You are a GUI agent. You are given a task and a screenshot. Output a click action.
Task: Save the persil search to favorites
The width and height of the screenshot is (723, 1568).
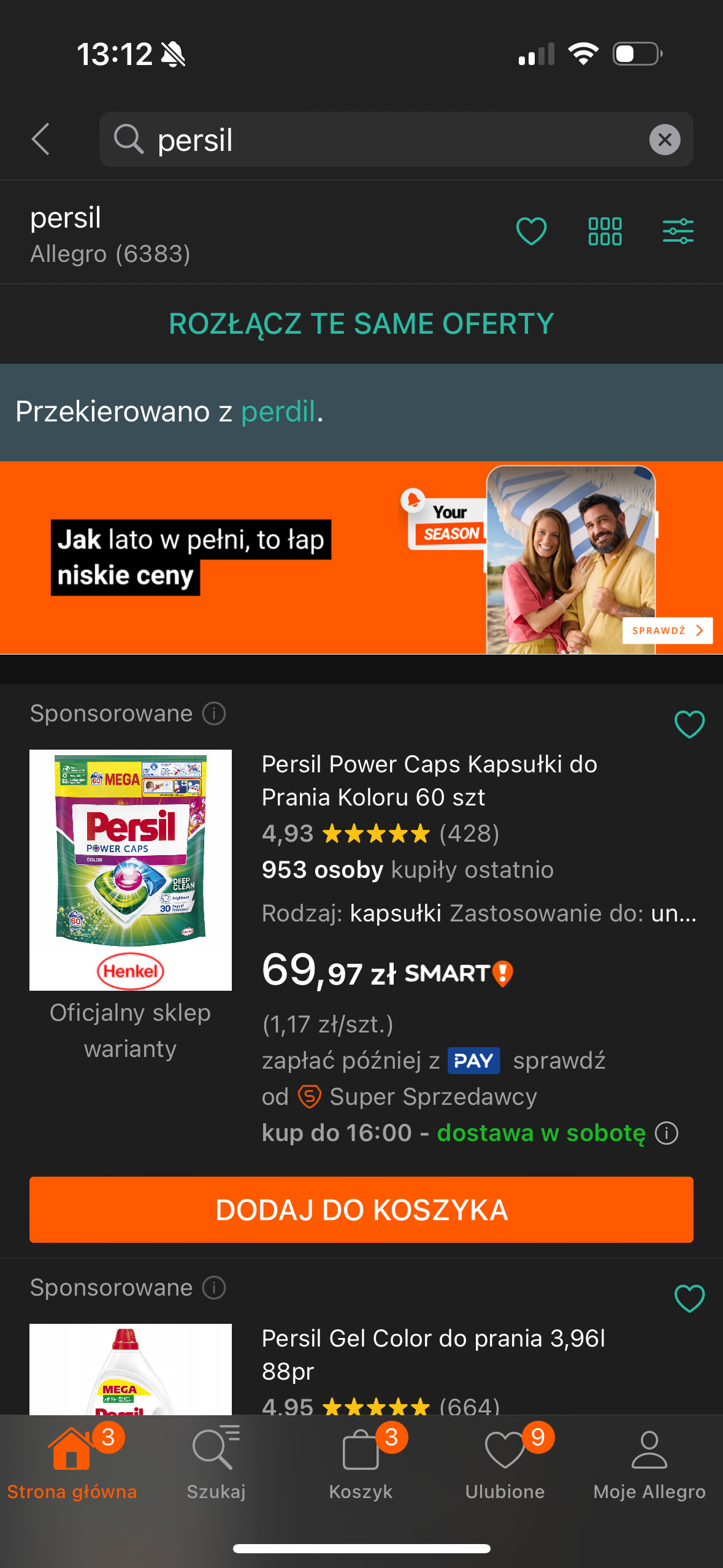click(x=531, y=231)
